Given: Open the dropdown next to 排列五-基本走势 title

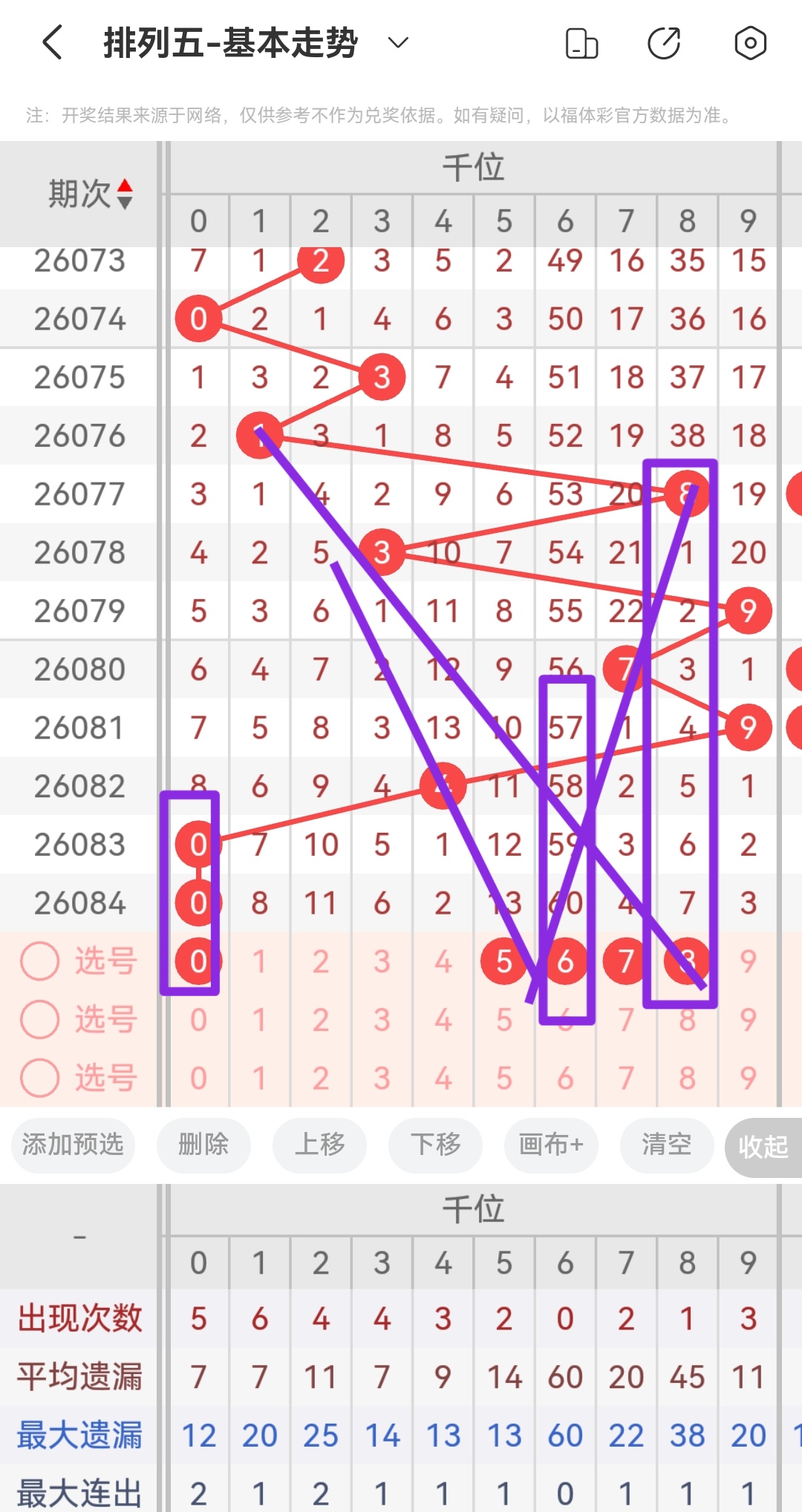Looking at the screenshot, I should [x=398, y=42].
